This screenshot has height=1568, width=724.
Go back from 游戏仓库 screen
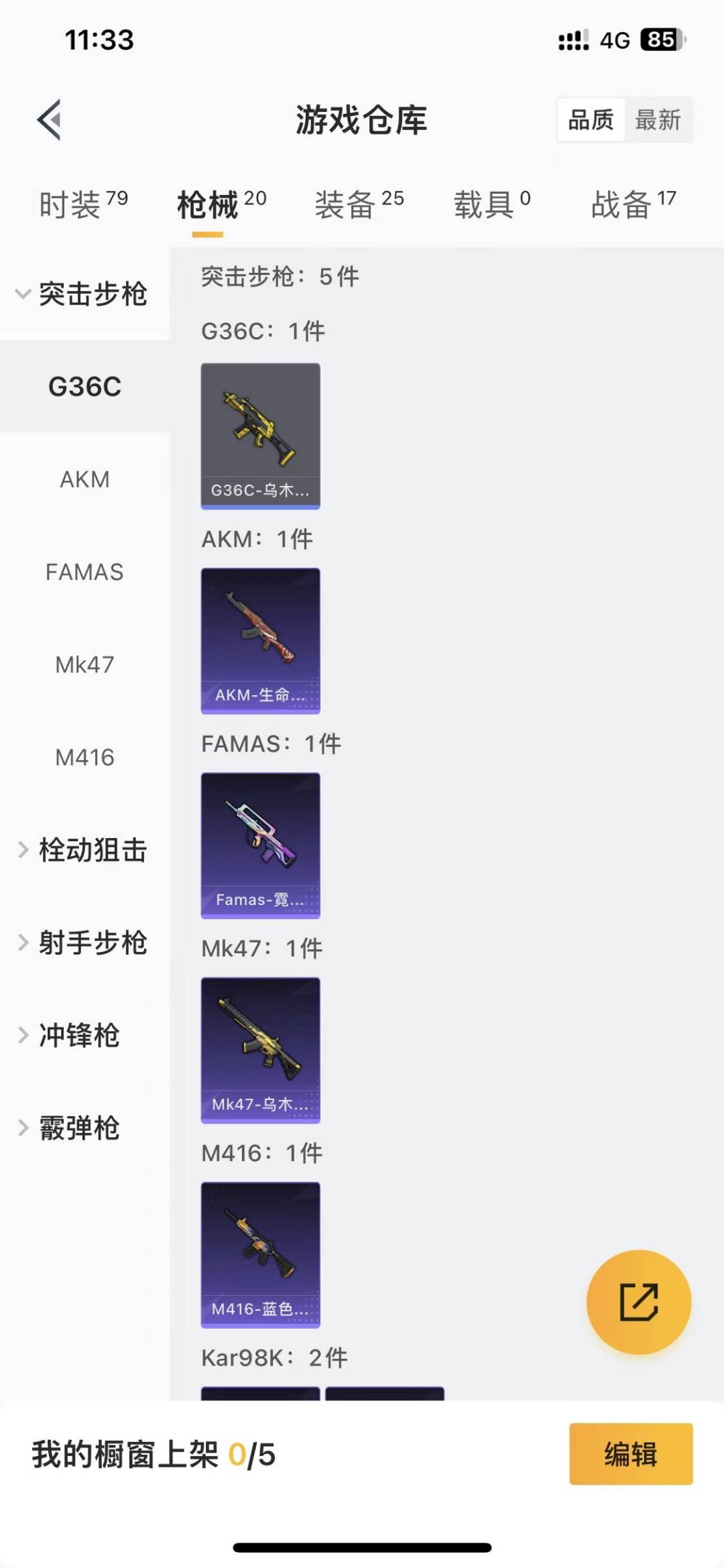50,120
